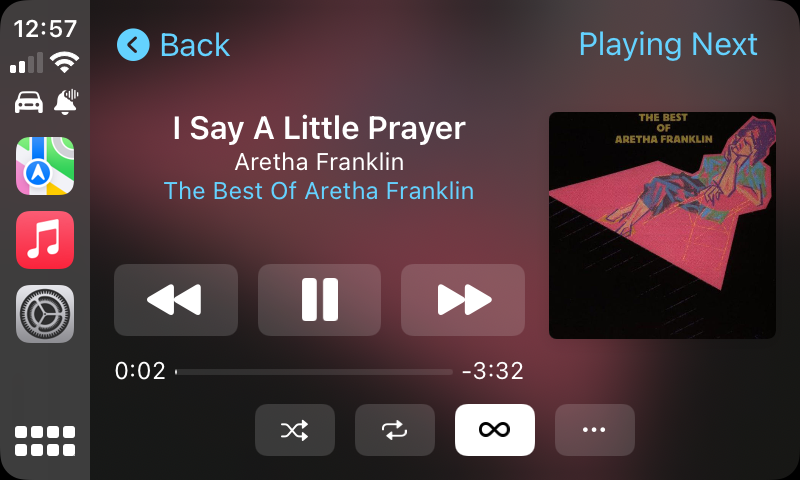Screen dimensions: 800x480
Task: Go back using the Back button
Action: pyautogui.click(x=174, y=45)
